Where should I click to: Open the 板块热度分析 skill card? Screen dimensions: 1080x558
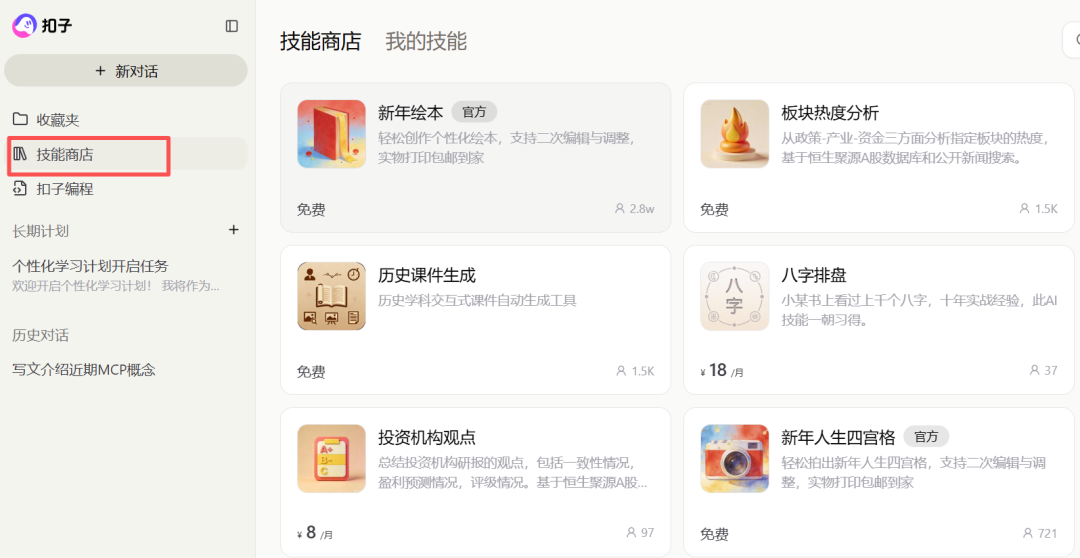(x=878, y=157)
